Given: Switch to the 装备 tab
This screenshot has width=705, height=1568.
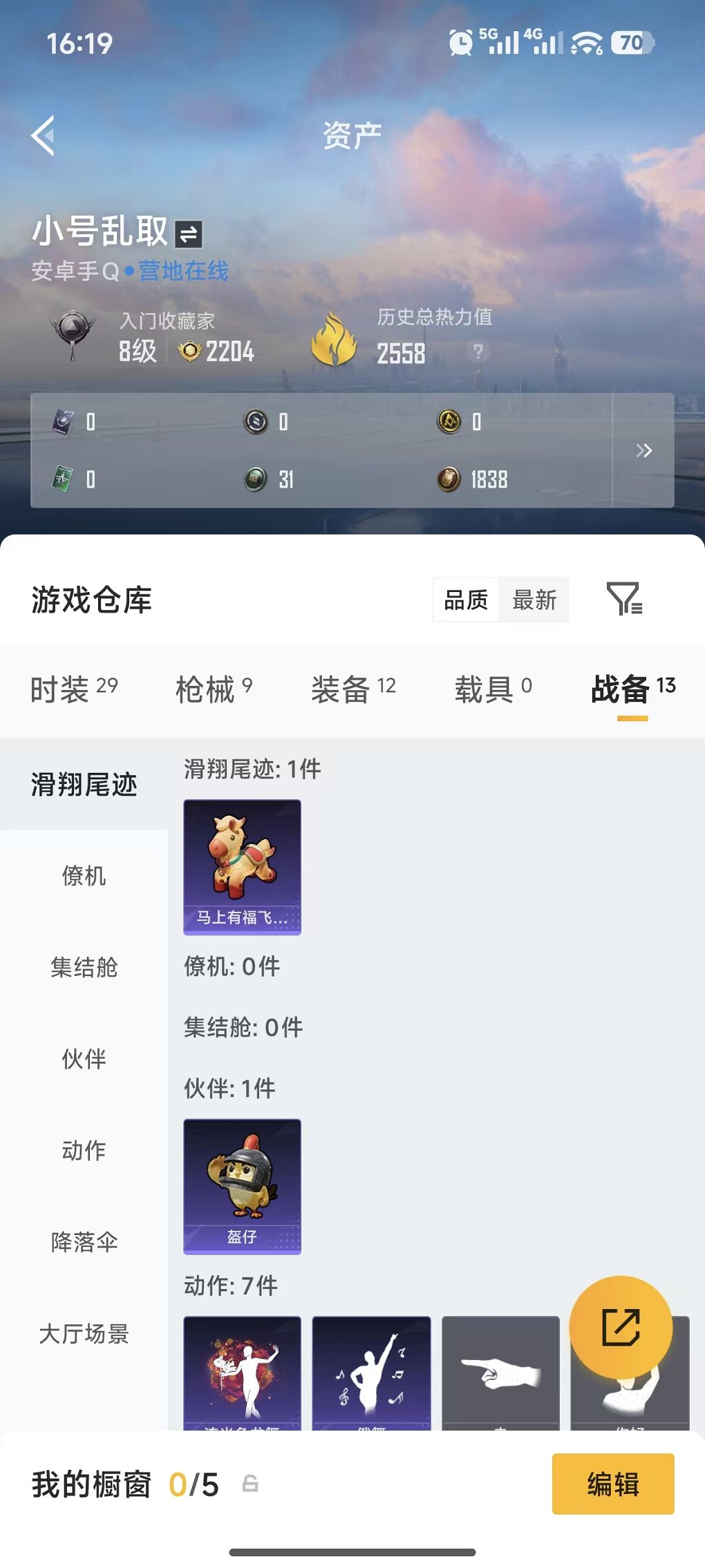Looking at the screenshot, I should coord(353,689).
